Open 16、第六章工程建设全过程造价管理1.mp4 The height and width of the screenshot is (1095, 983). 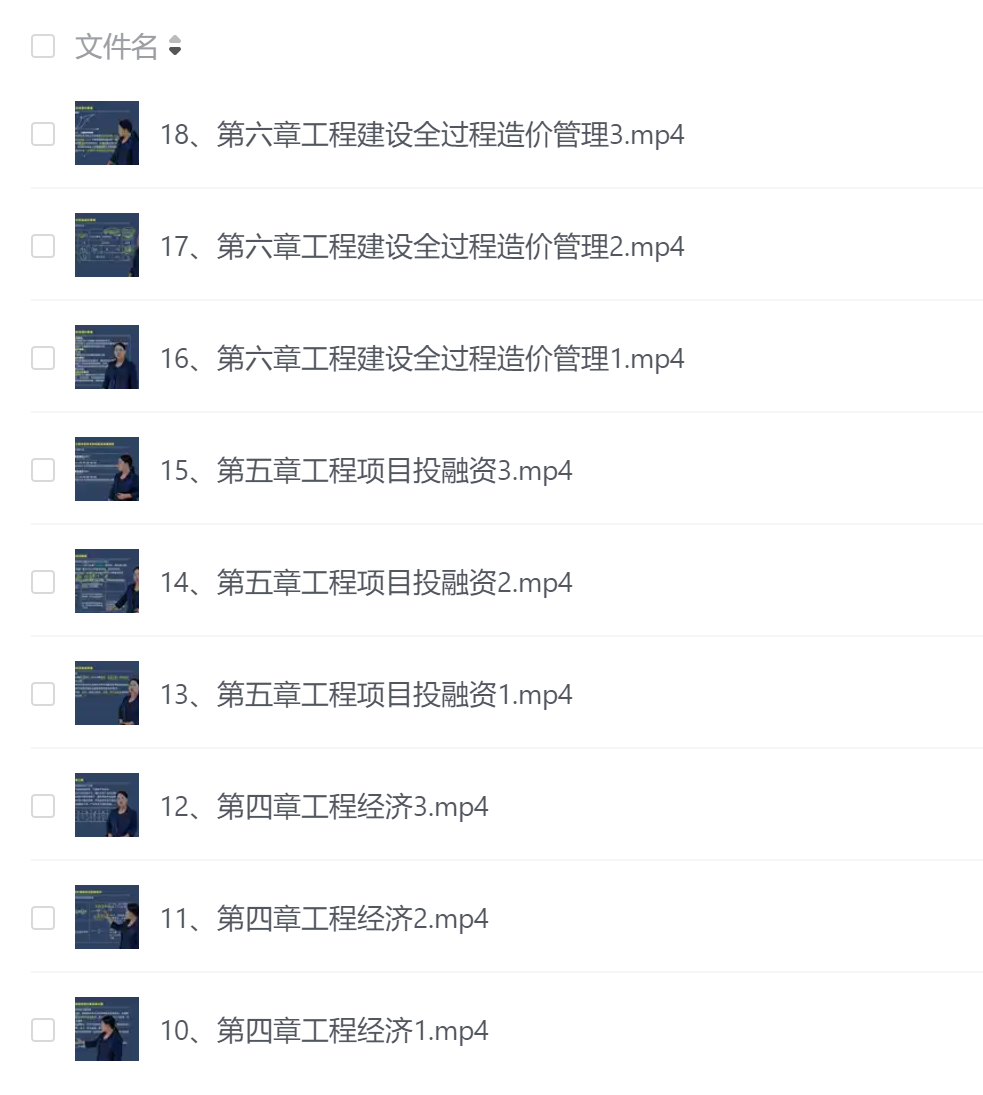tap(421, 358)
